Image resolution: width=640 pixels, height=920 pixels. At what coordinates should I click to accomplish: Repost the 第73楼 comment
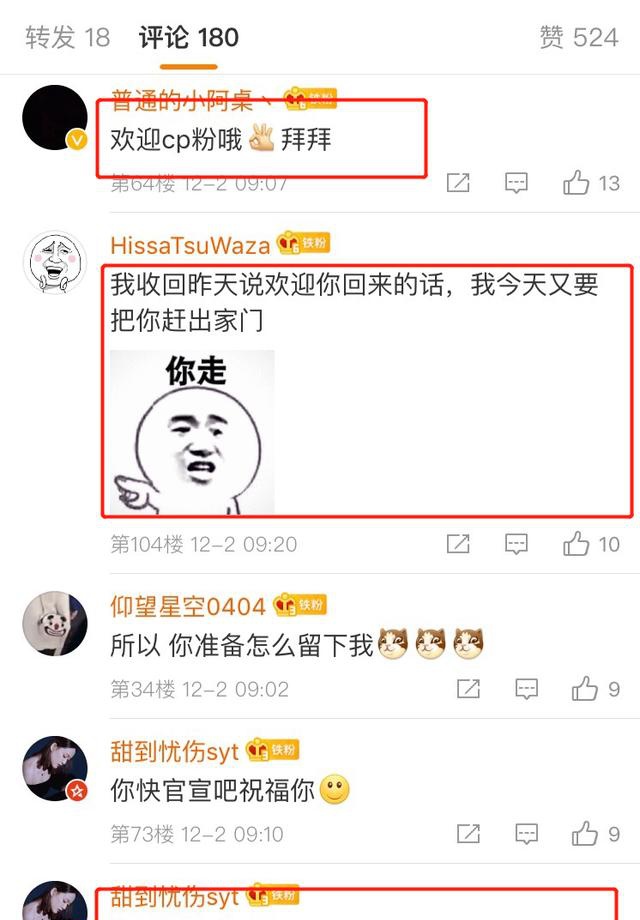pos(468,834)
